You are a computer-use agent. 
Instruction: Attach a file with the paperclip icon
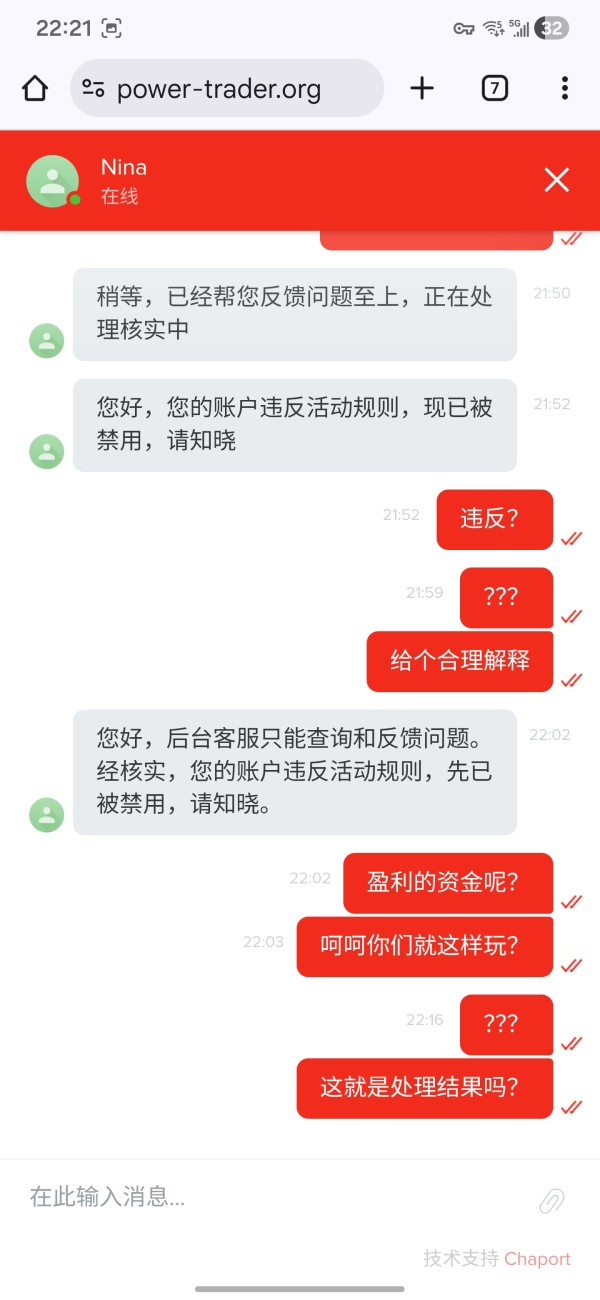point(552,1200)
